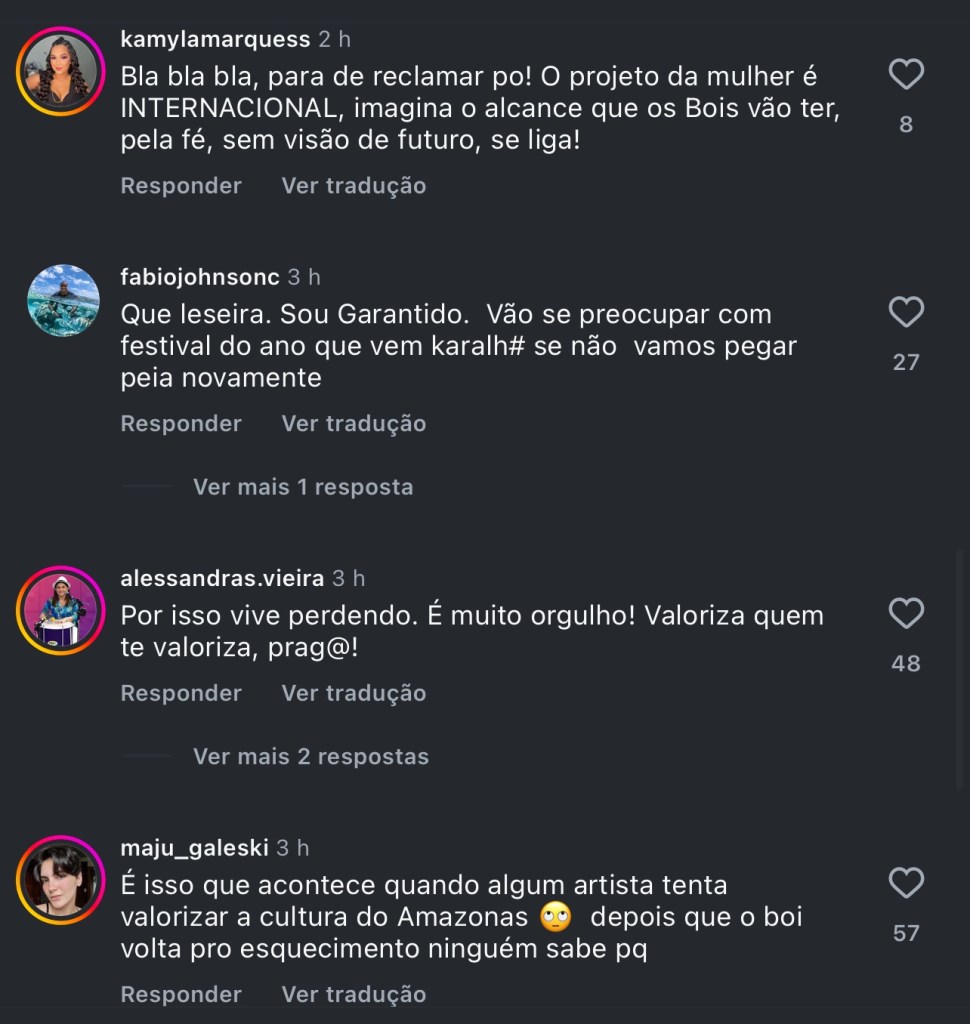Open kamylamarquess's profile picture
Image resolution: width=970 pixels, height=1024 pixels.
[x=62, y=72]
